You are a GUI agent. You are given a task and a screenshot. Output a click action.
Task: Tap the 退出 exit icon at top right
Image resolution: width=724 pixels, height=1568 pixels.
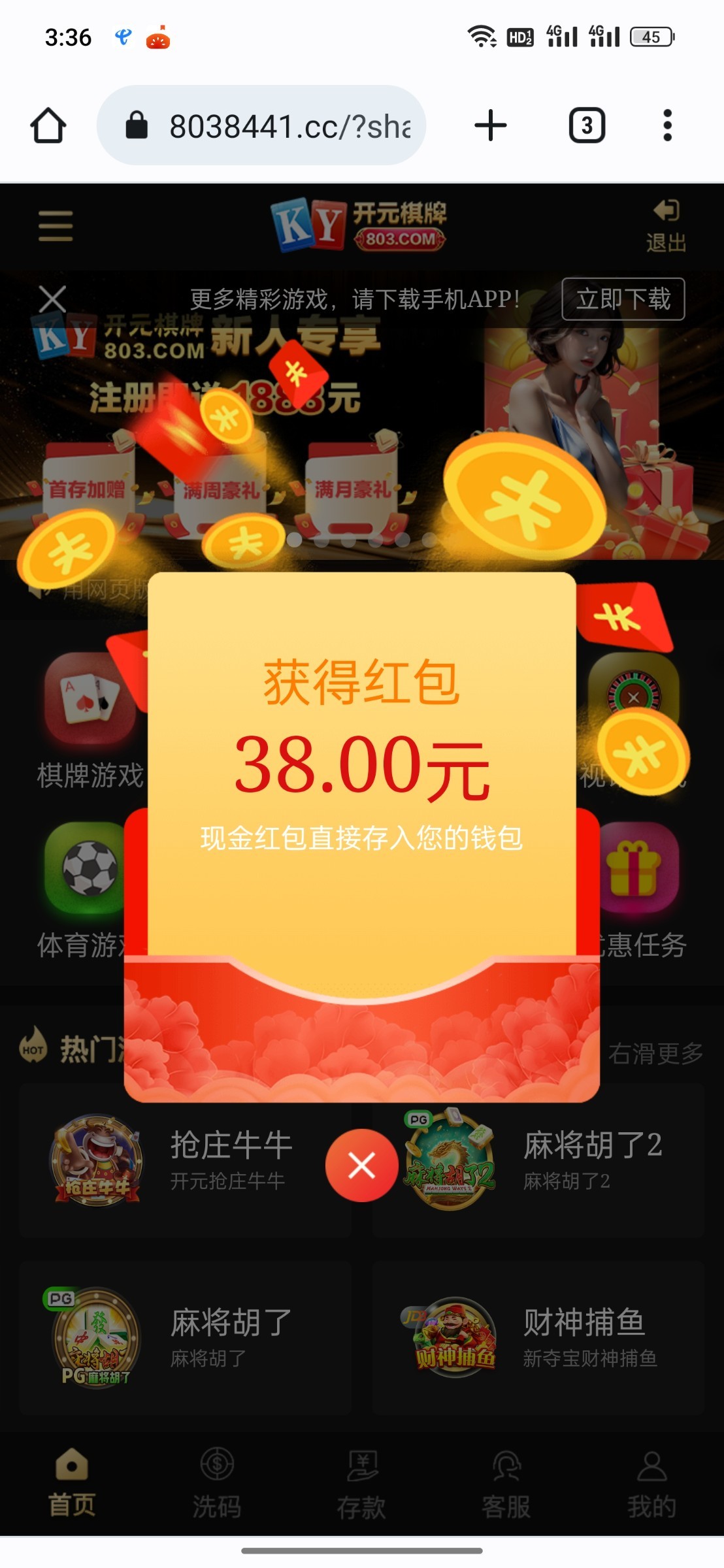(665, 224)
